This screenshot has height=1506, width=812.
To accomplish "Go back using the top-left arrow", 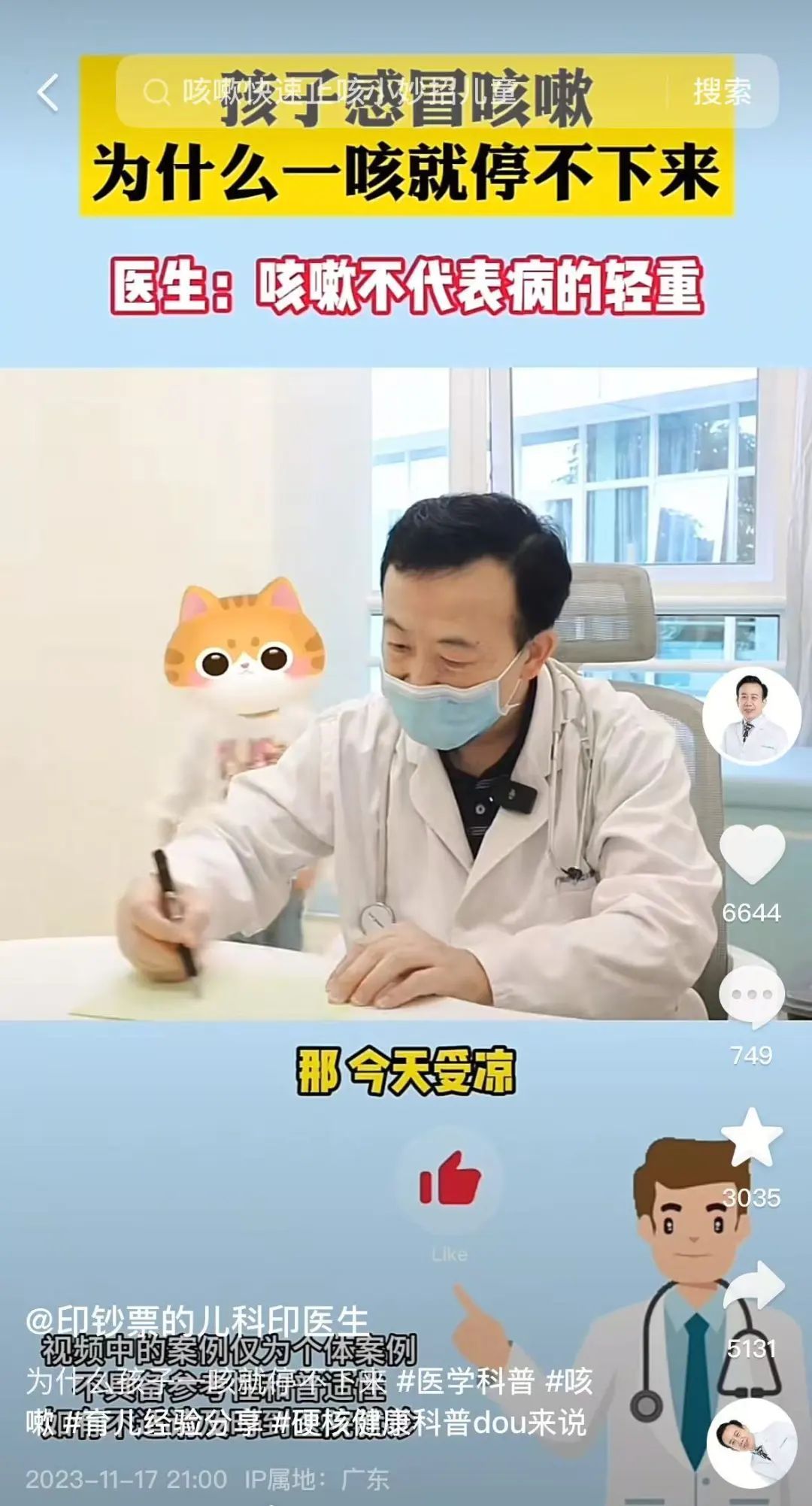I will click(x=48, y=93).
